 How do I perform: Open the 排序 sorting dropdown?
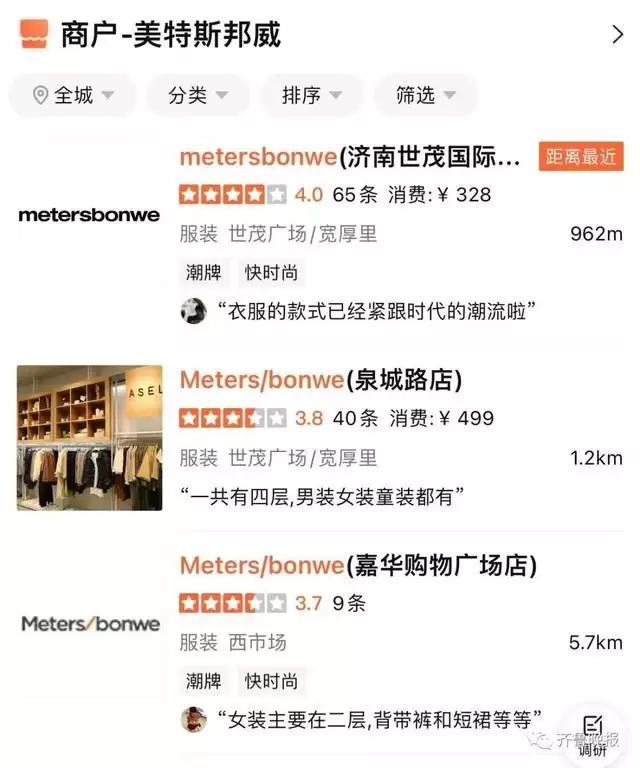coord(311,95)
